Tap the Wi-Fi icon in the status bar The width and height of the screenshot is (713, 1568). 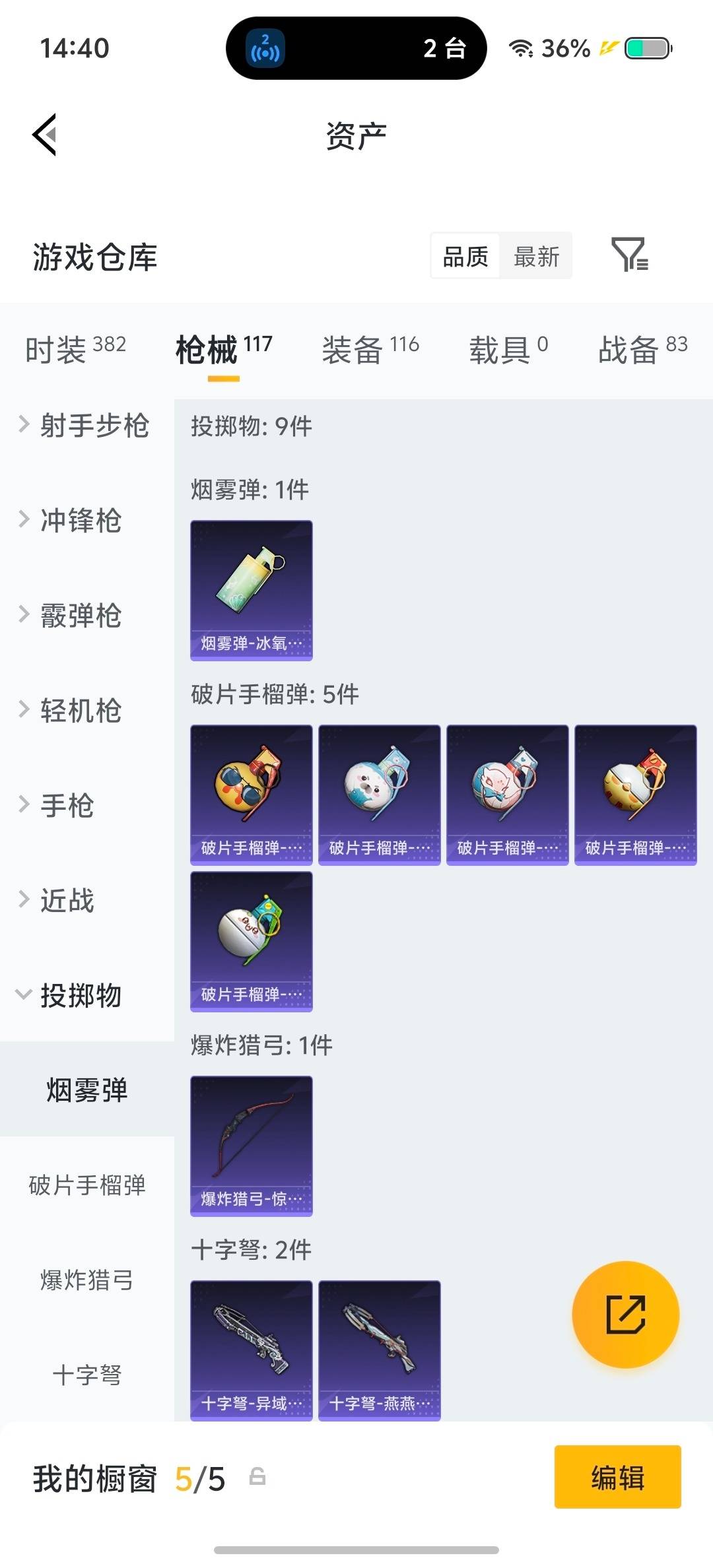tap(522, 48)
